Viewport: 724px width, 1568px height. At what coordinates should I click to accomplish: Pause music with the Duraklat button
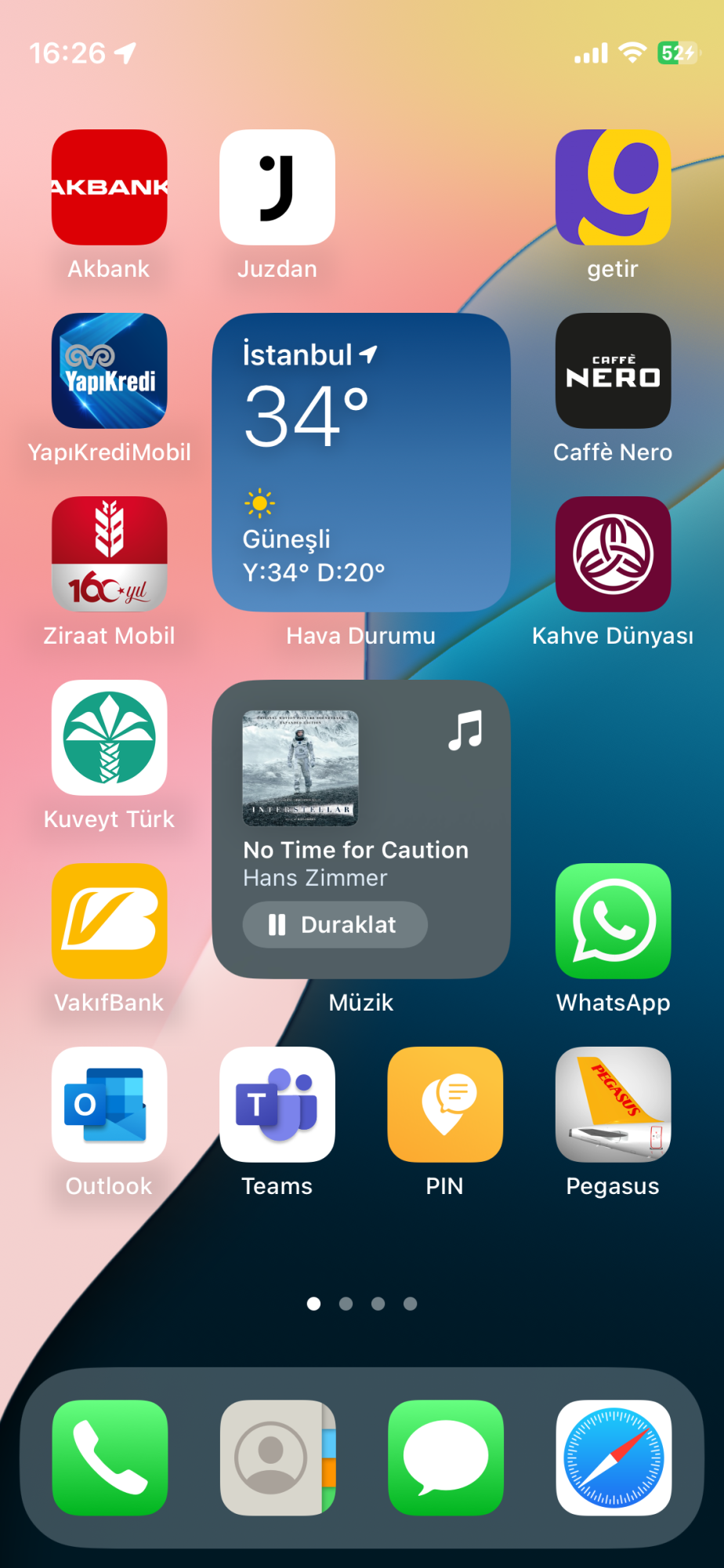tap(335, 924)
